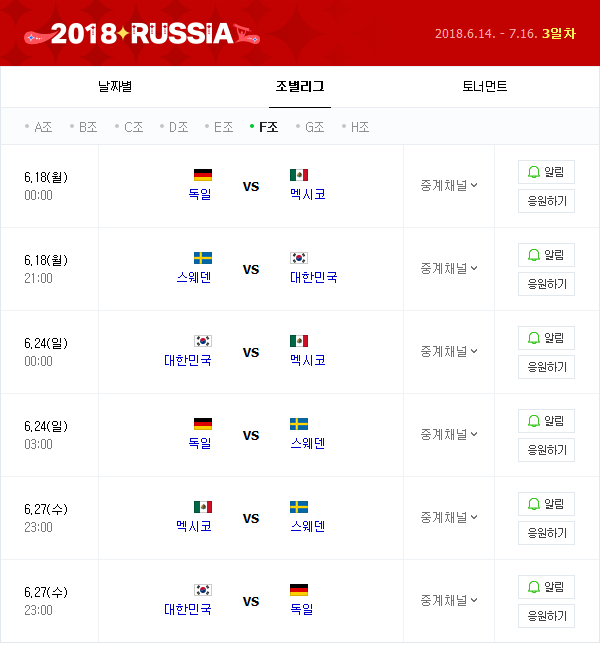Tap 응원하기 for 멕시코 vs 스웨덴 match
Viewport: 600px width, 648px height.
pyautogui.click(x=546, y=533)
